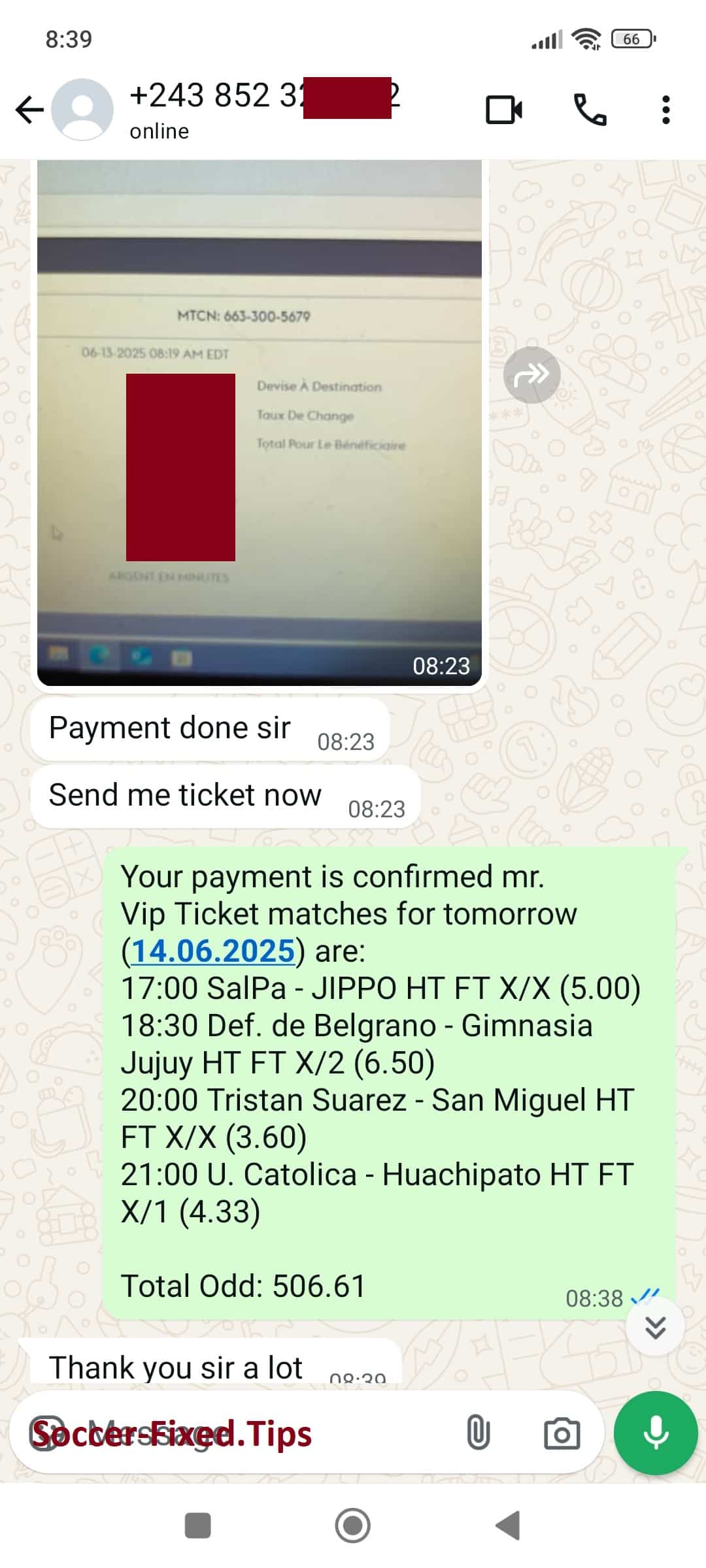Open the received payment photo
This screenshot has height=1568, width=706.
click(x=260, y=423)
